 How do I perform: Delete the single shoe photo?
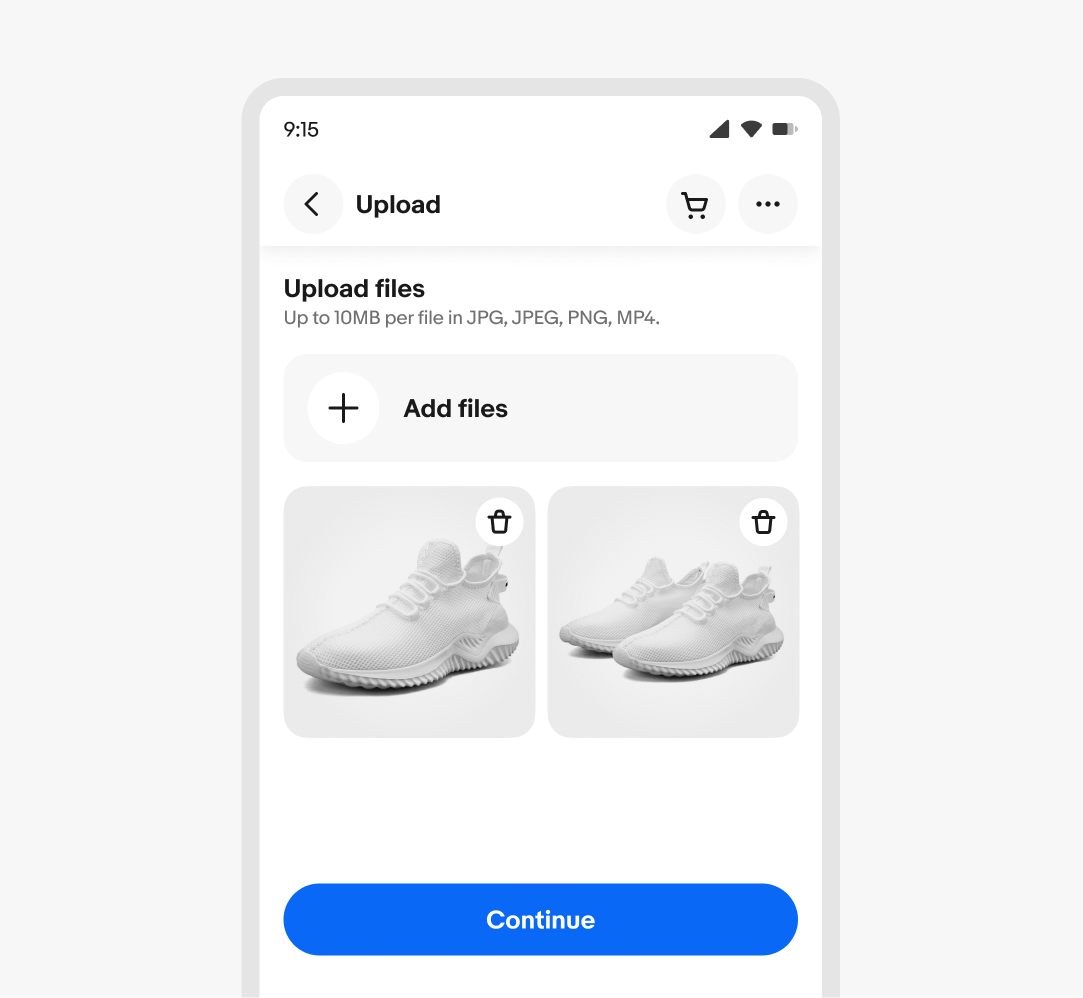point(499,522)
